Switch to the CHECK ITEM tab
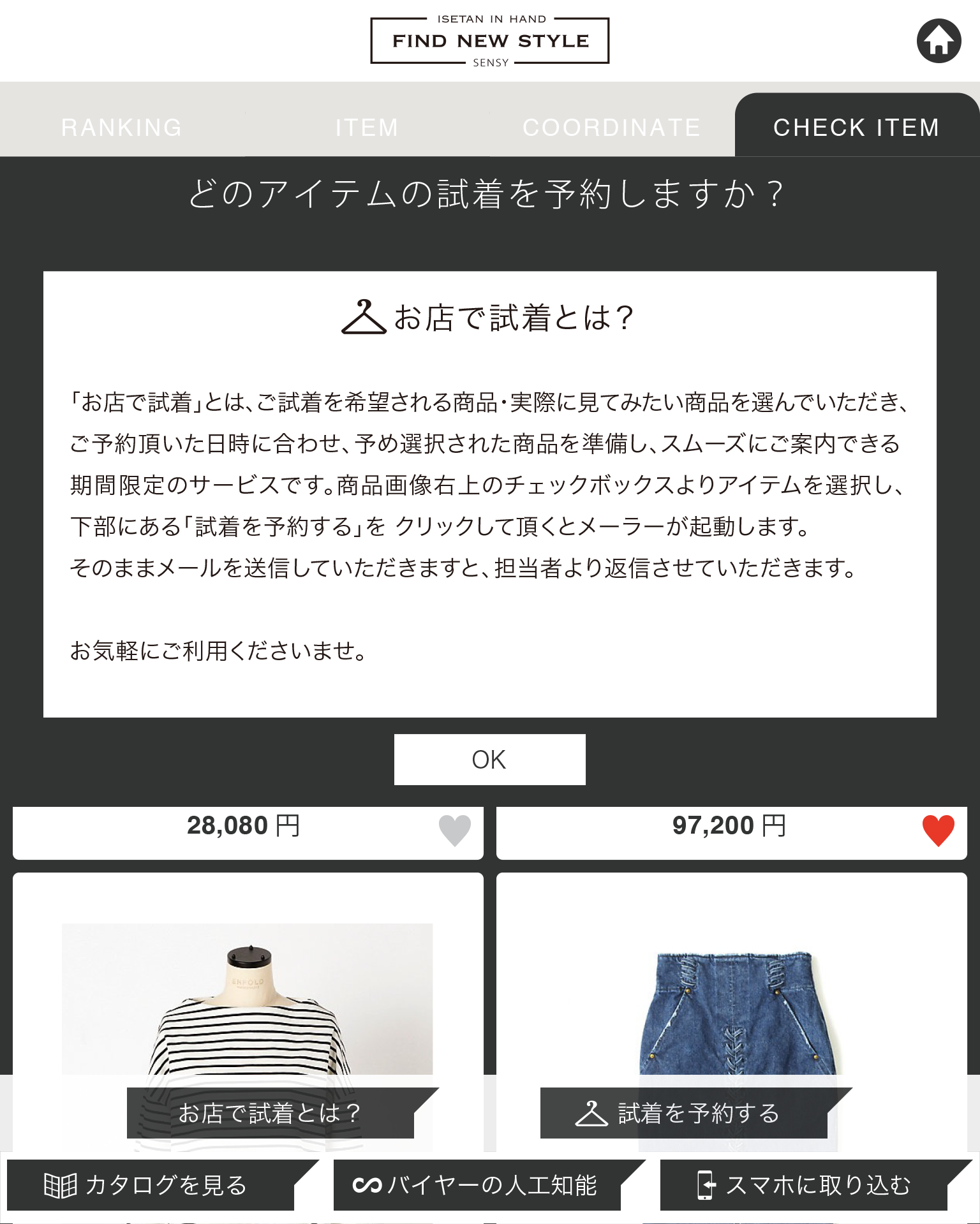 click(856, 127)
